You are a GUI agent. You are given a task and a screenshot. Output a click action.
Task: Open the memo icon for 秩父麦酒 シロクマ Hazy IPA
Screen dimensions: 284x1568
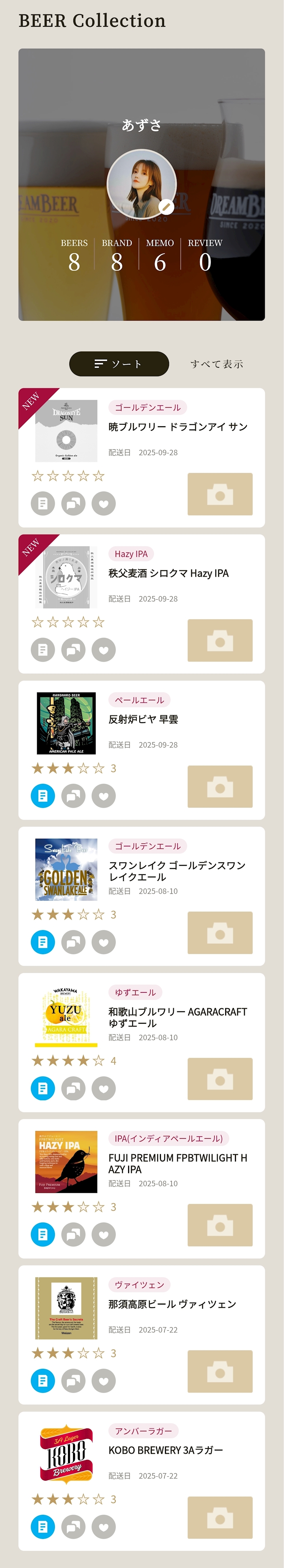coord(43,649)
